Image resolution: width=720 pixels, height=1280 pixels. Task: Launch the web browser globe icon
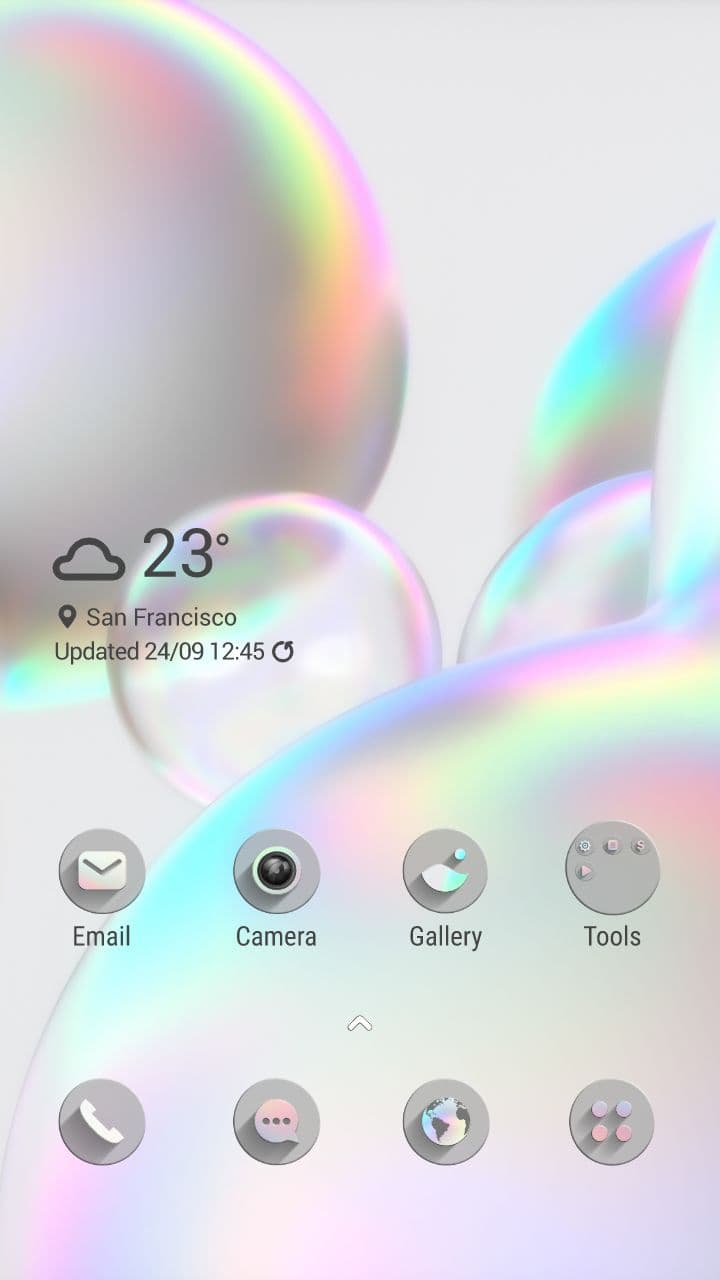click(445, 1122)
